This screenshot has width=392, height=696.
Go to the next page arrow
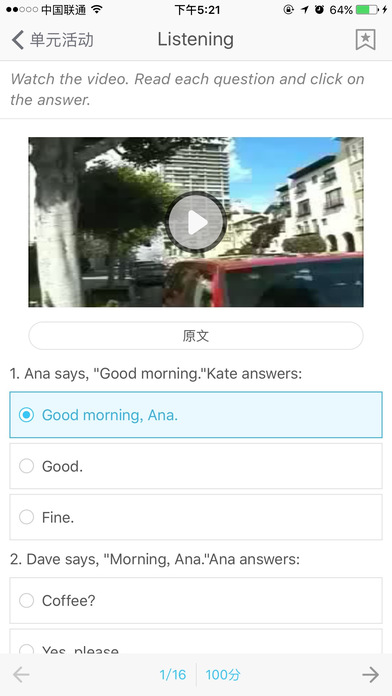coord(370,675)
